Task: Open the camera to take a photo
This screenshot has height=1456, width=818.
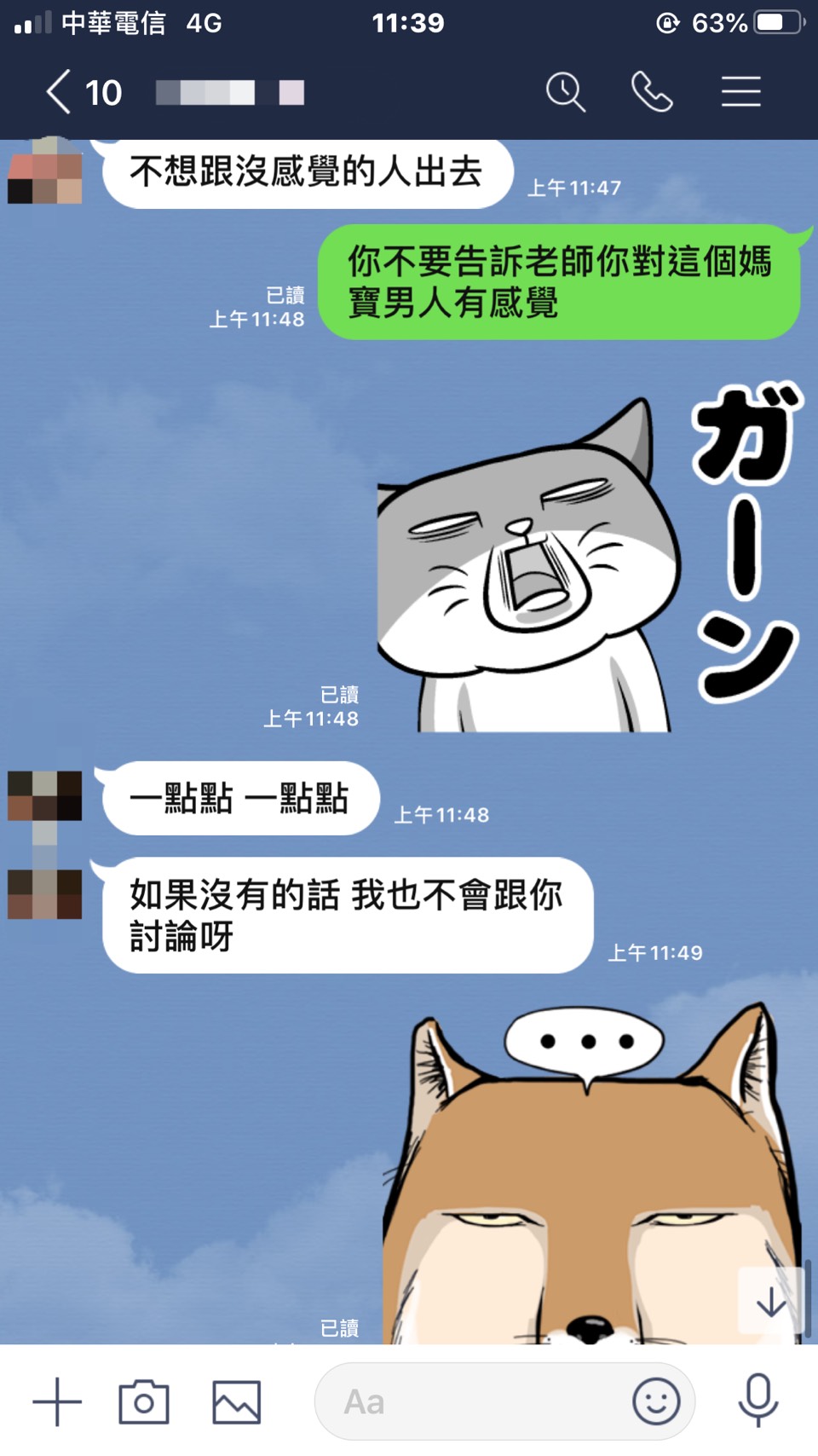Action: click(x=144, y=1401)
